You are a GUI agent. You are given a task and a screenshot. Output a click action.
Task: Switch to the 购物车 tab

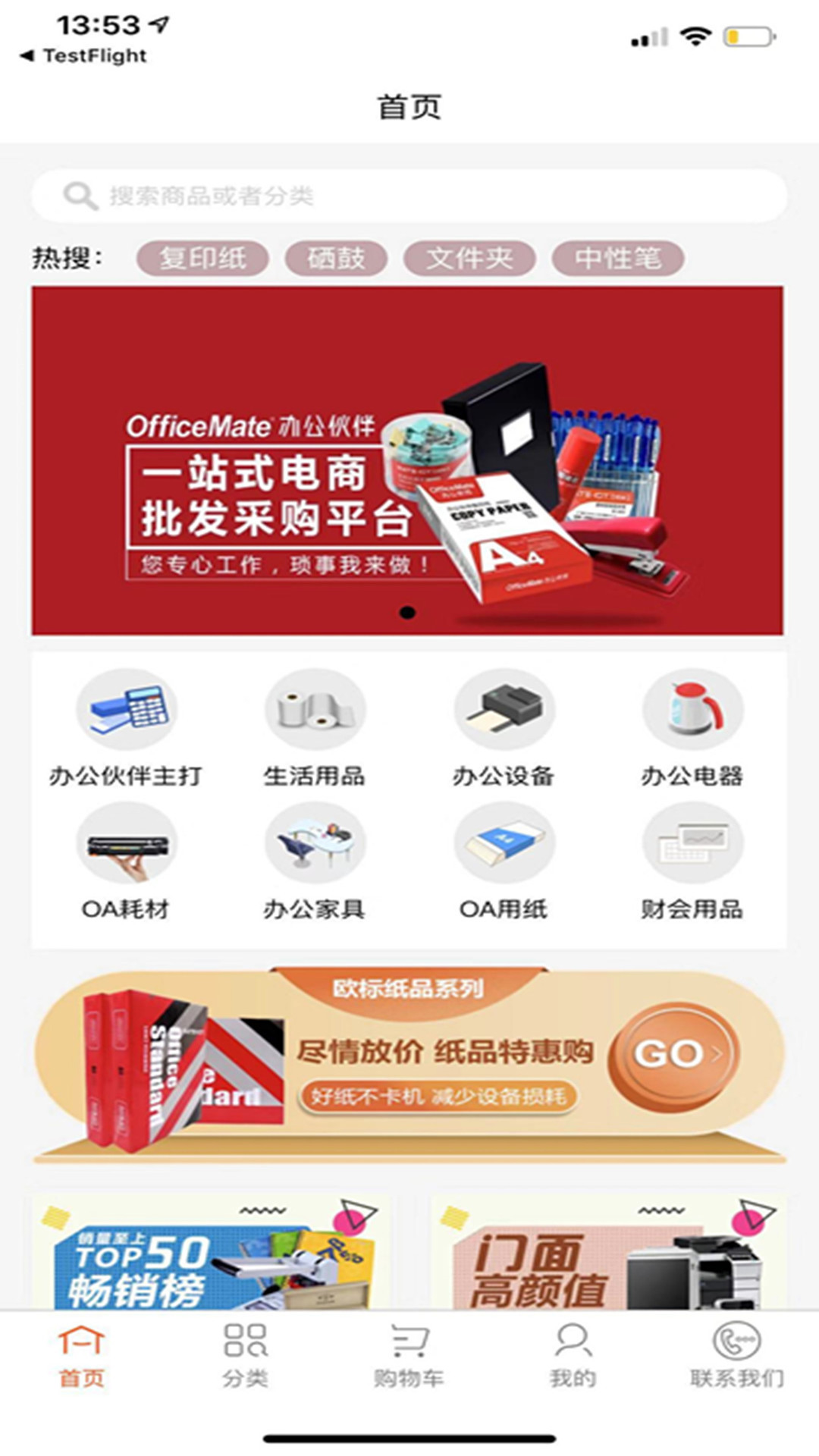pyautogui.click(x=409, y=1355)
